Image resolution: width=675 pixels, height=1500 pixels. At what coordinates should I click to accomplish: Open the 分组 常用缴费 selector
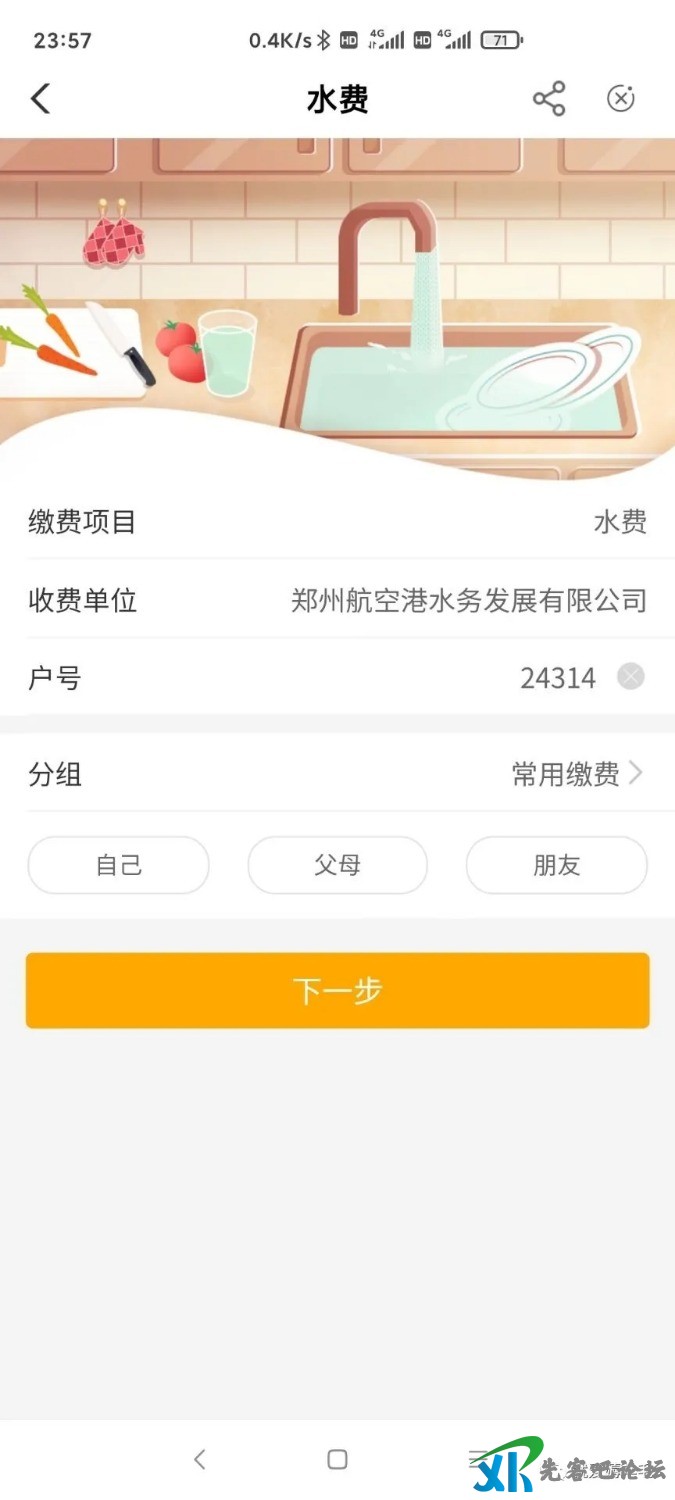pyautogui.click(x=576, y=774)
